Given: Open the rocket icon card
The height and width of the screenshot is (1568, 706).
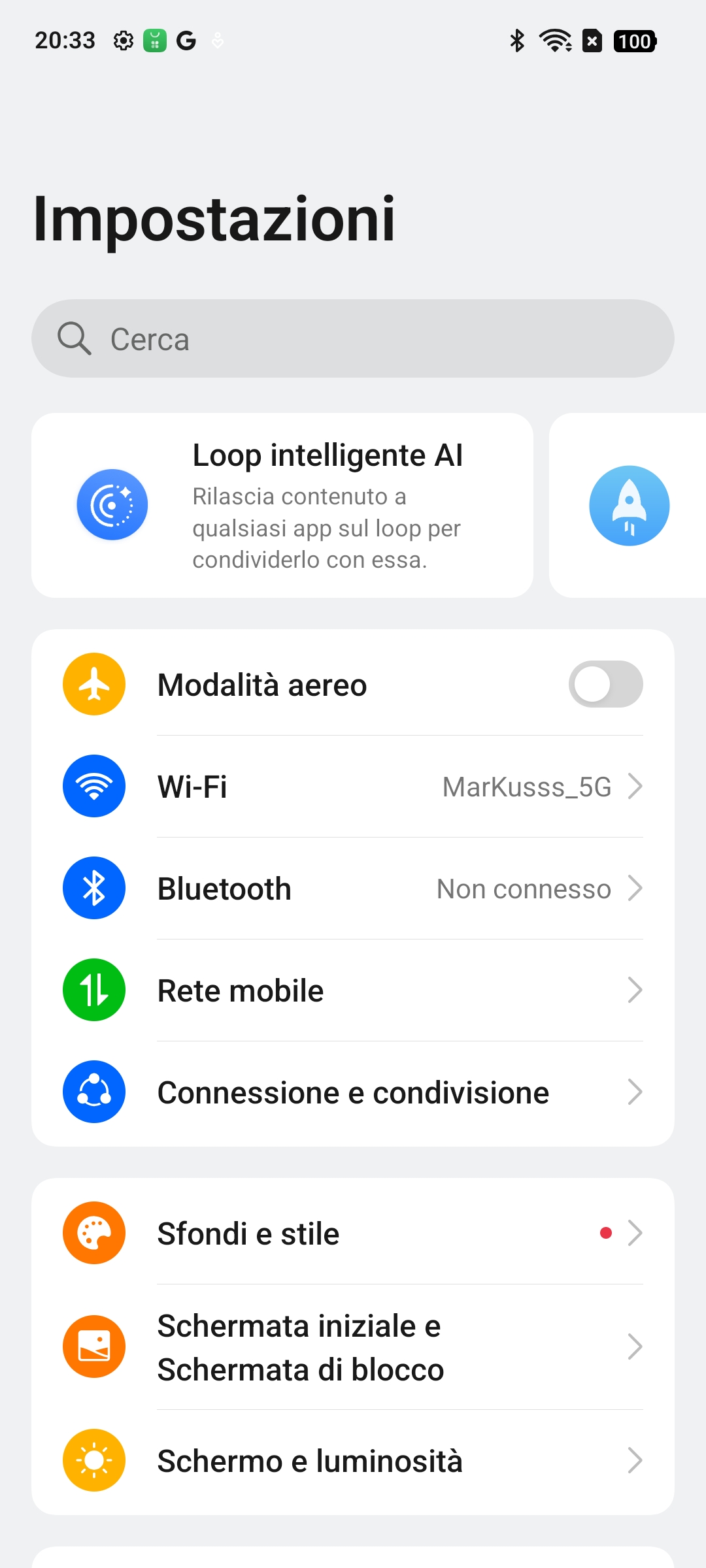Looking at the screenshot, I should (x=628, y=505).
